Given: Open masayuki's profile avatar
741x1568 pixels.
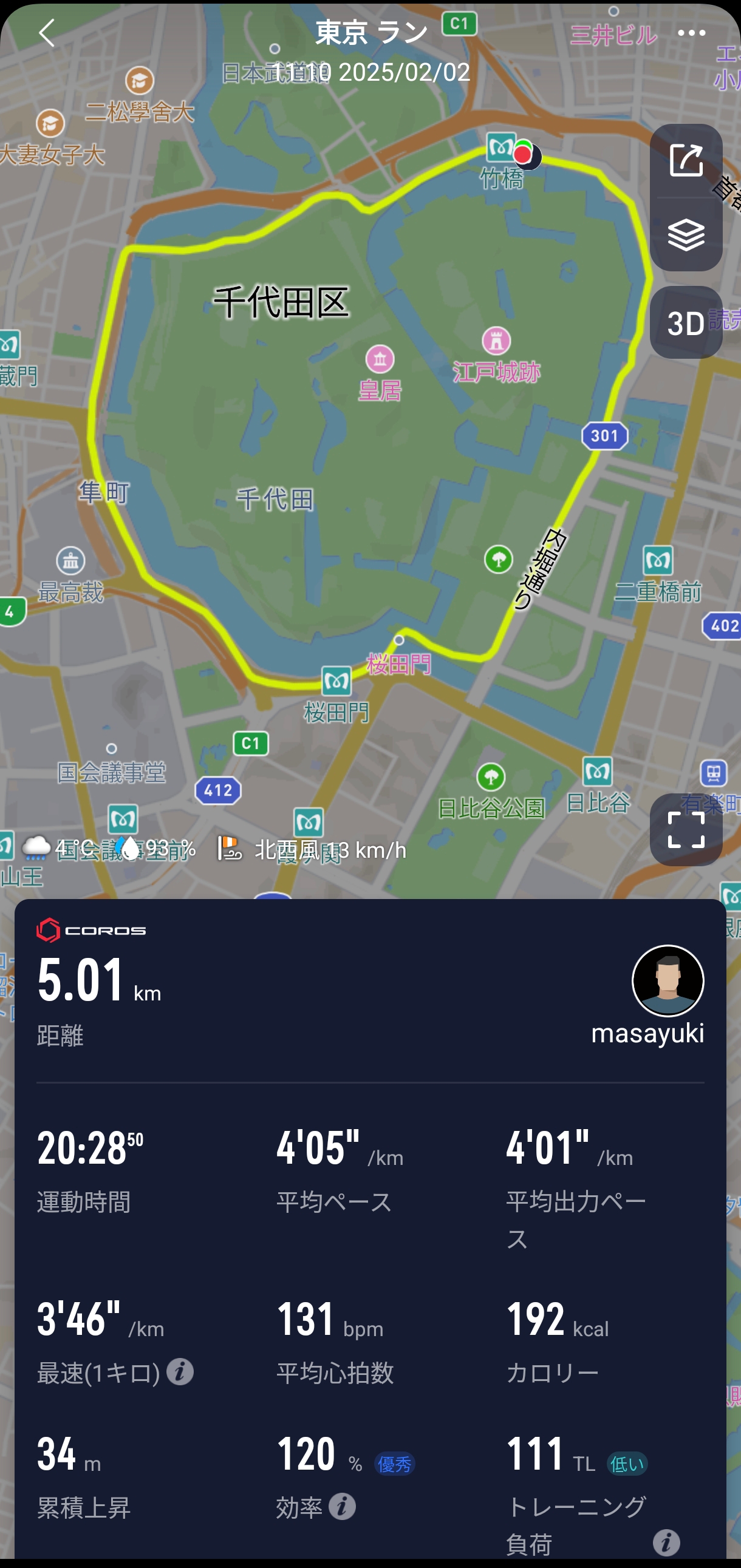Looking at the screenshot, I should click(x=668, y=980).
